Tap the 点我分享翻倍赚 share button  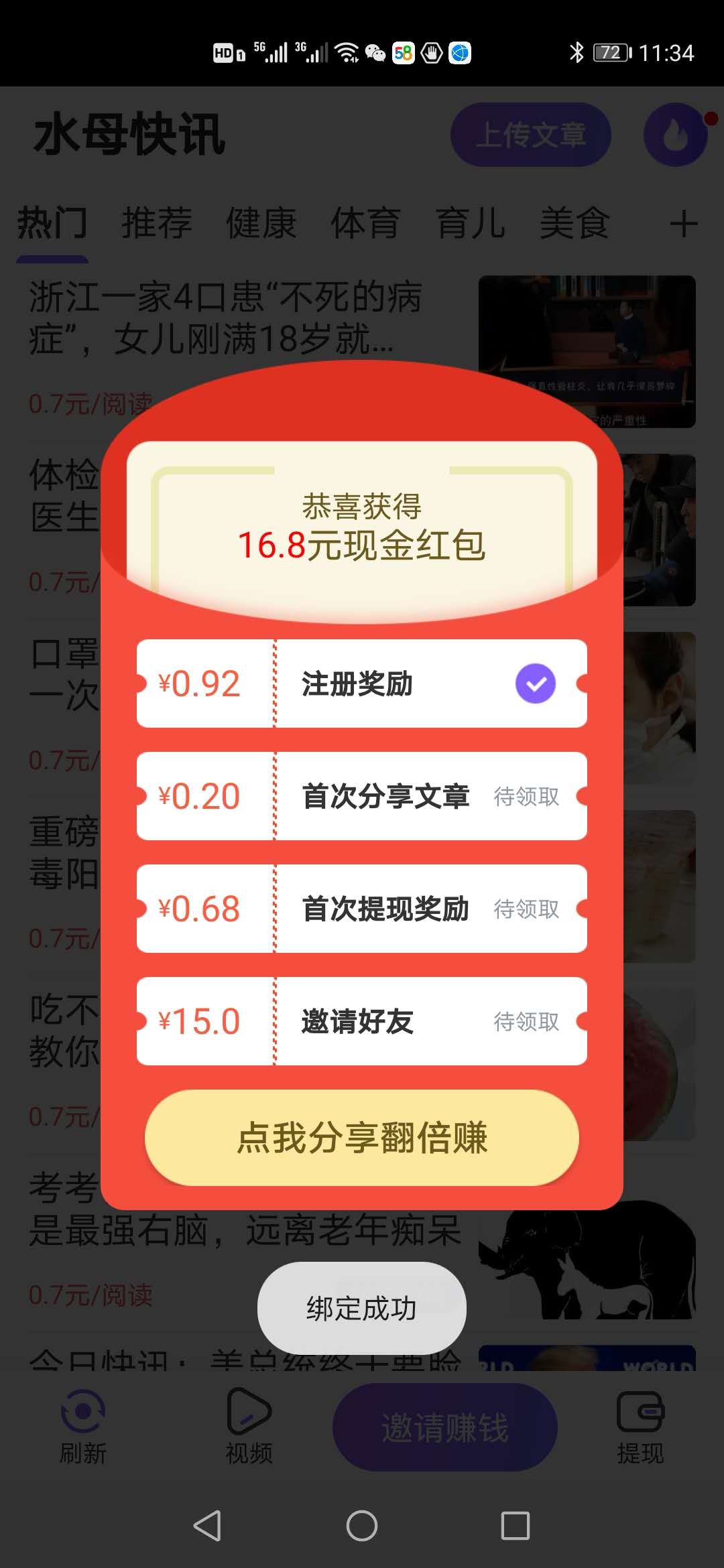click(361, 1137)
